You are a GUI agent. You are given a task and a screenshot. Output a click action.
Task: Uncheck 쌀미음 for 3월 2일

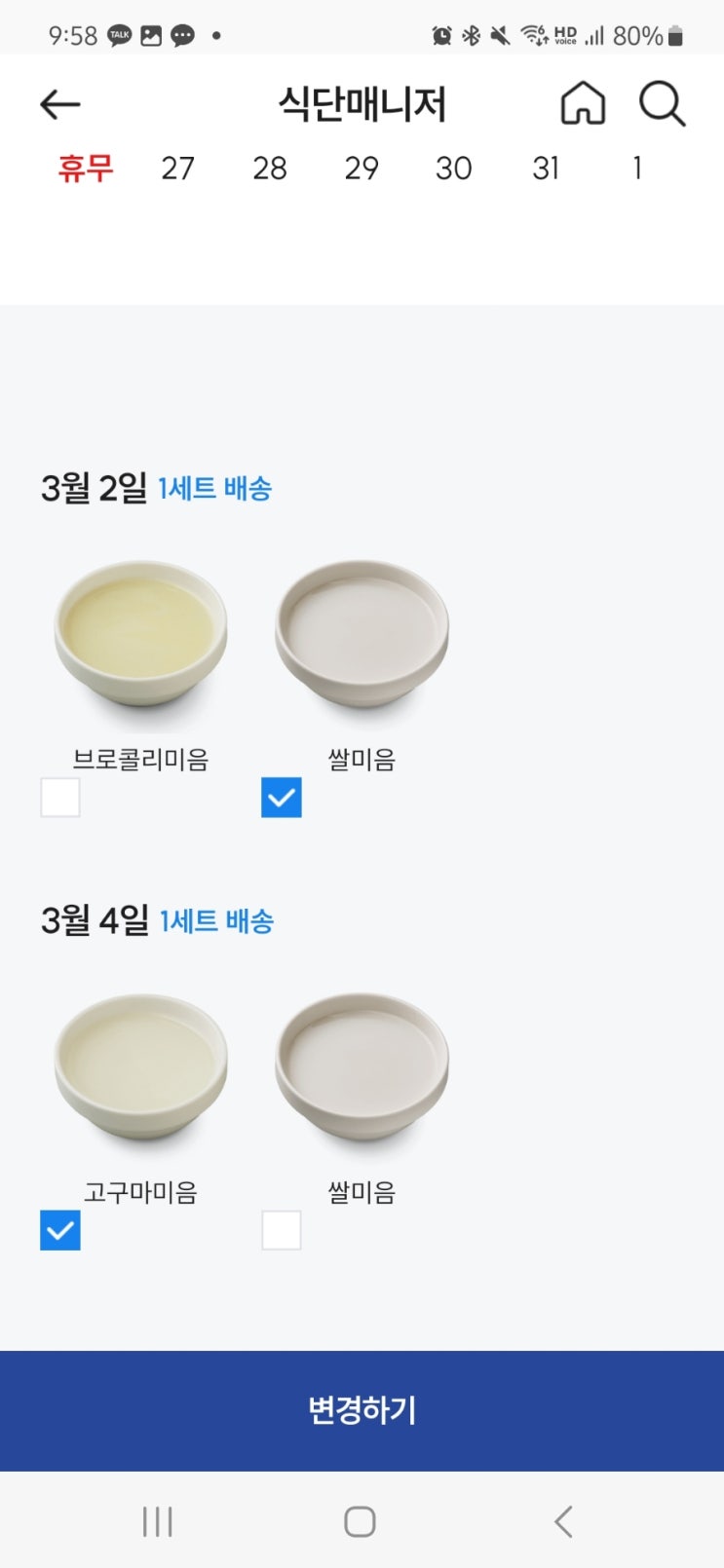[282, 798]
